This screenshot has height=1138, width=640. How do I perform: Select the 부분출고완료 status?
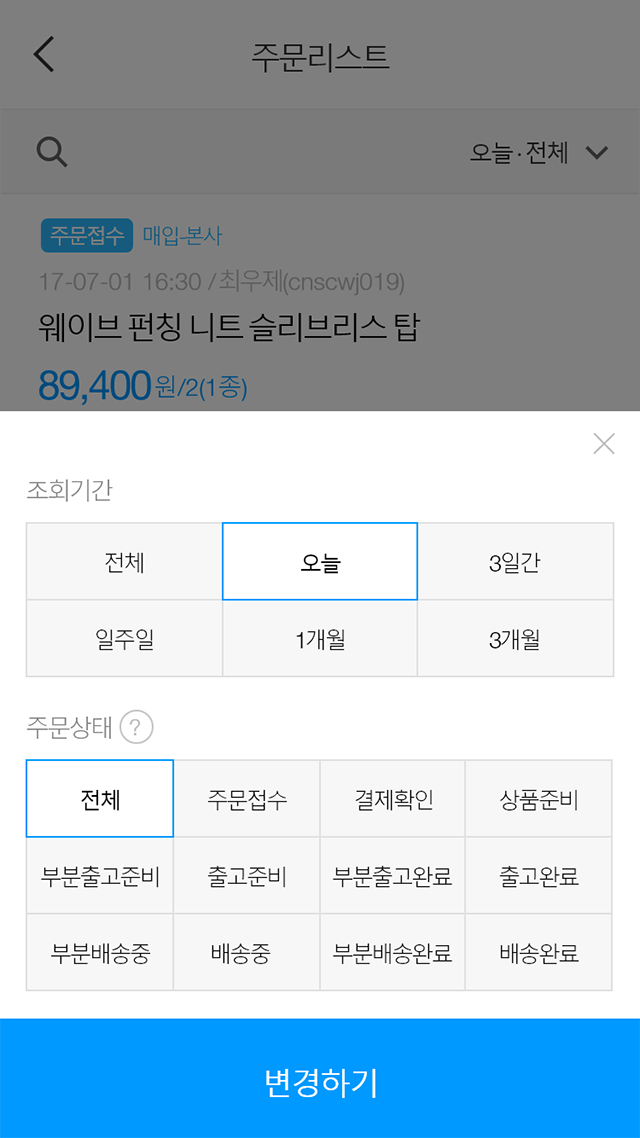(393, 875)
